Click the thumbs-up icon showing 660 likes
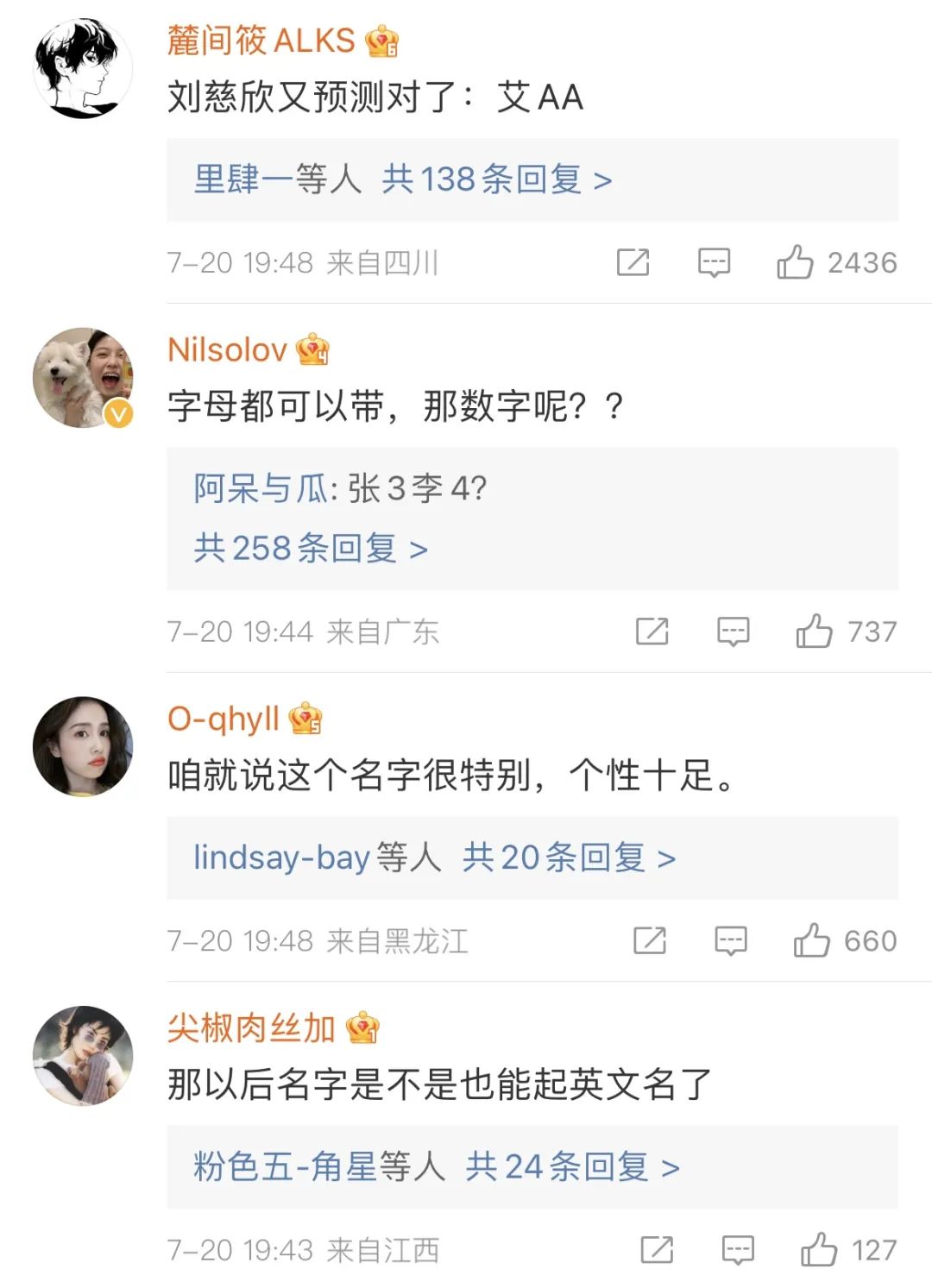The width and height of the screenshot is (932, 1288). pos(809,940)
